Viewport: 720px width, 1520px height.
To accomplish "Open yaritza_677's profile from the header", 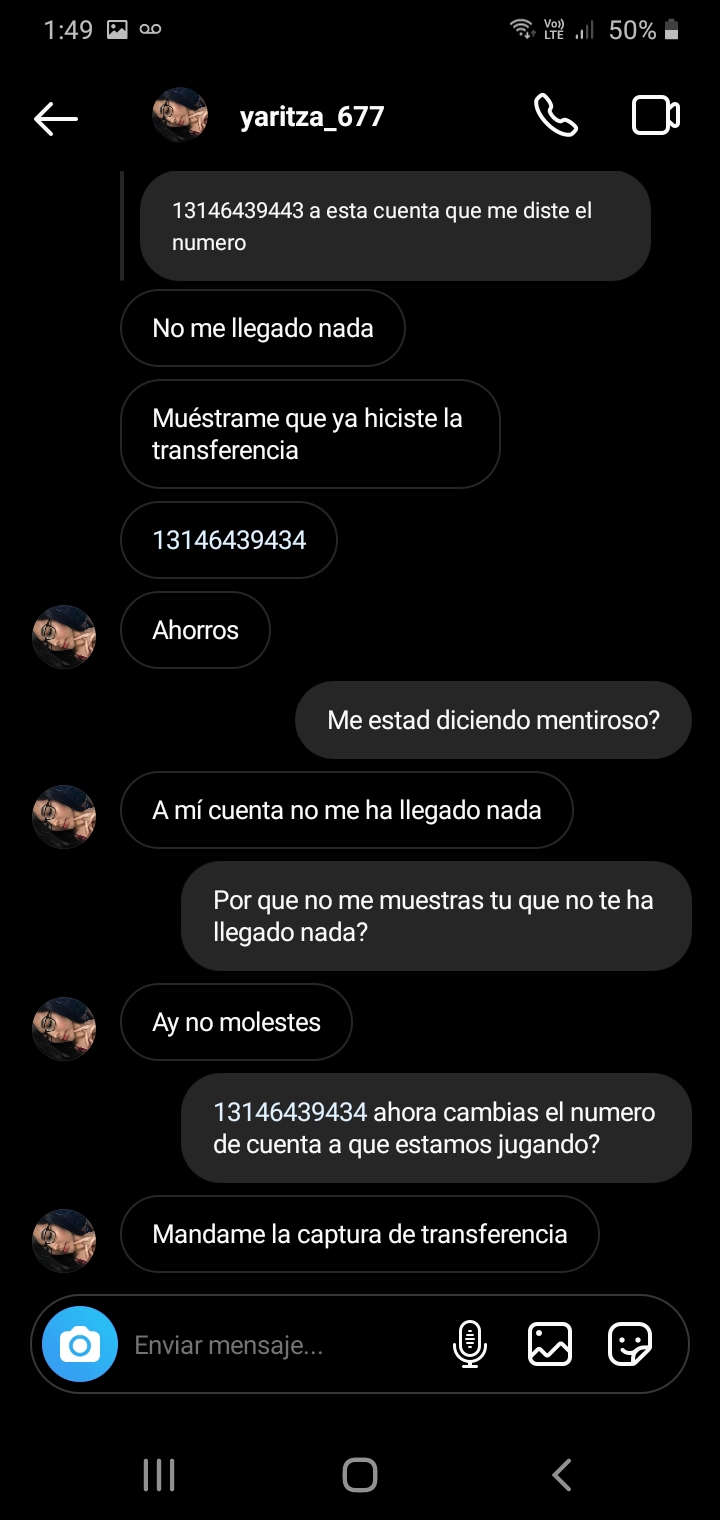I will tap(311, 117).
